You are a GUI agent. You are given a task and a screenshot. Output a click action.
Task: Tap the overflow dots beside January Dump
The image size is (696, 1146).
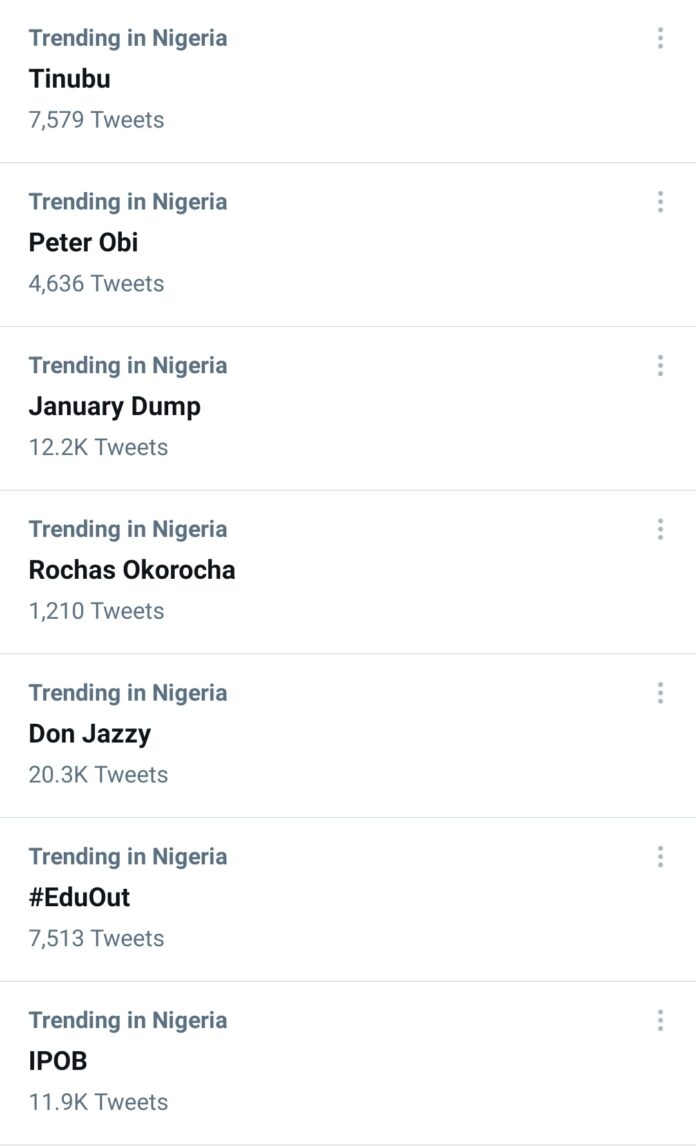[x=660, y=365]
